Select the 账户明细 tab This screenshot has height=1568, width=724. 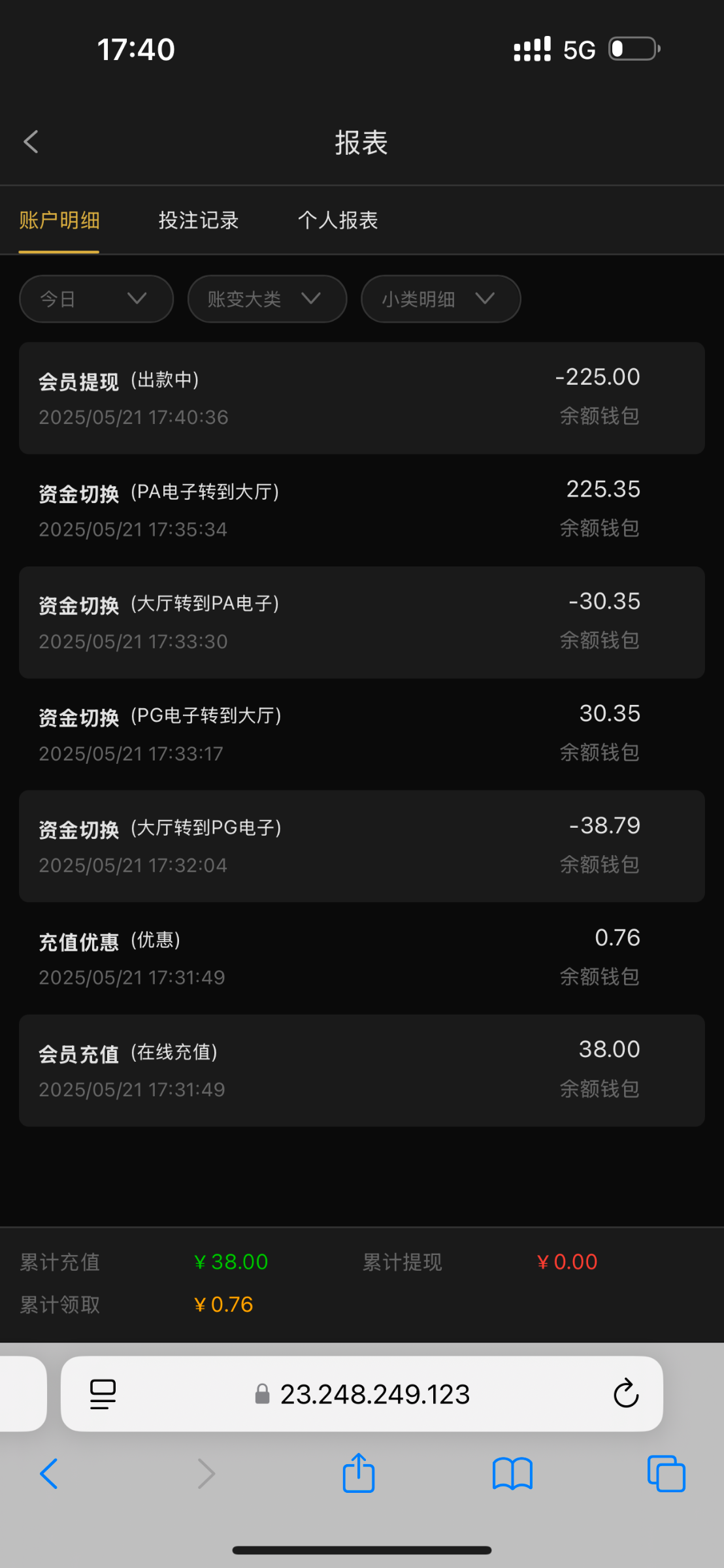[x=59, y=221]
